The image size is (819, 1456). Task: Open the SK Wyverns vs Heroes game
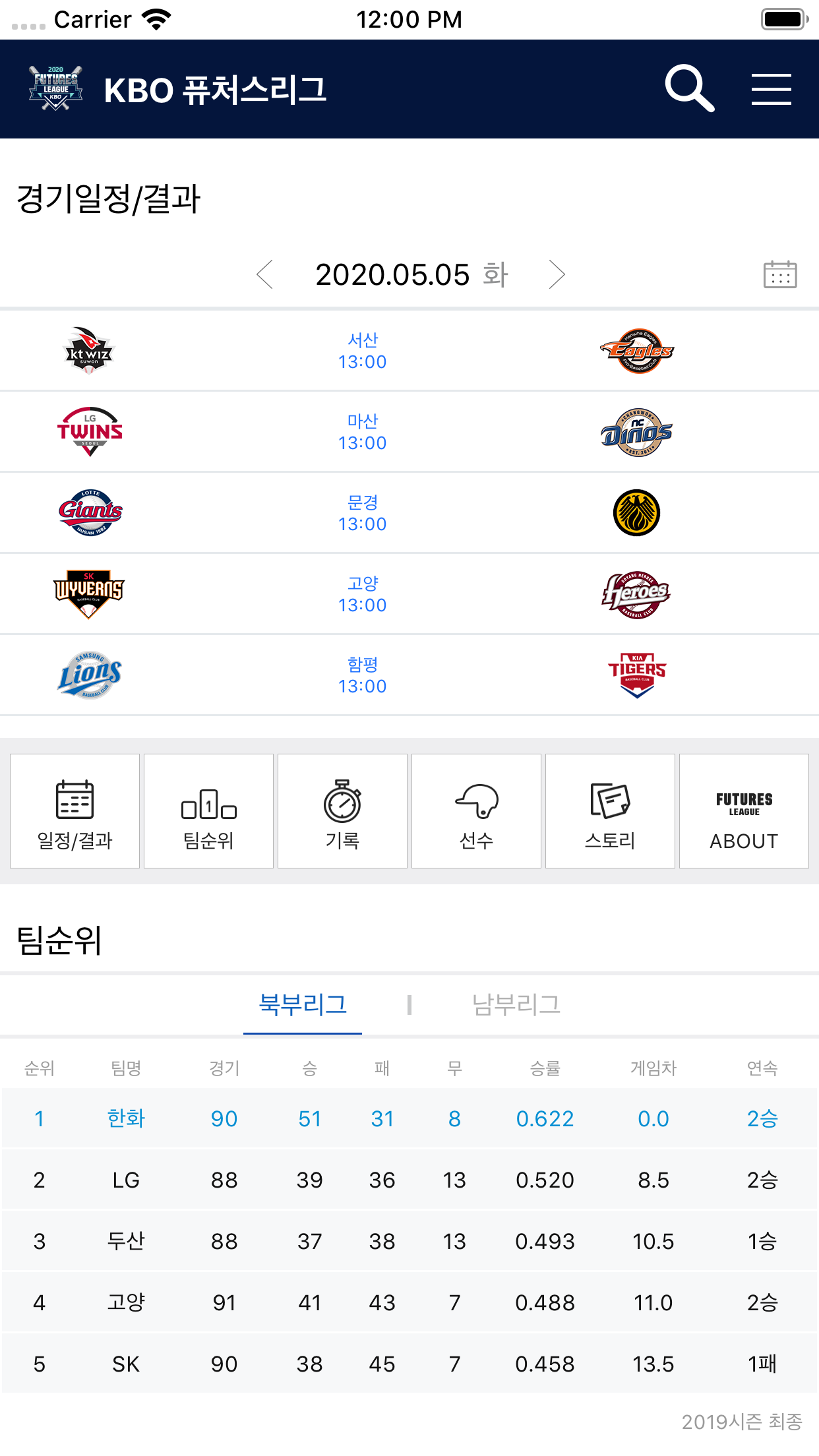coord(409,594)
